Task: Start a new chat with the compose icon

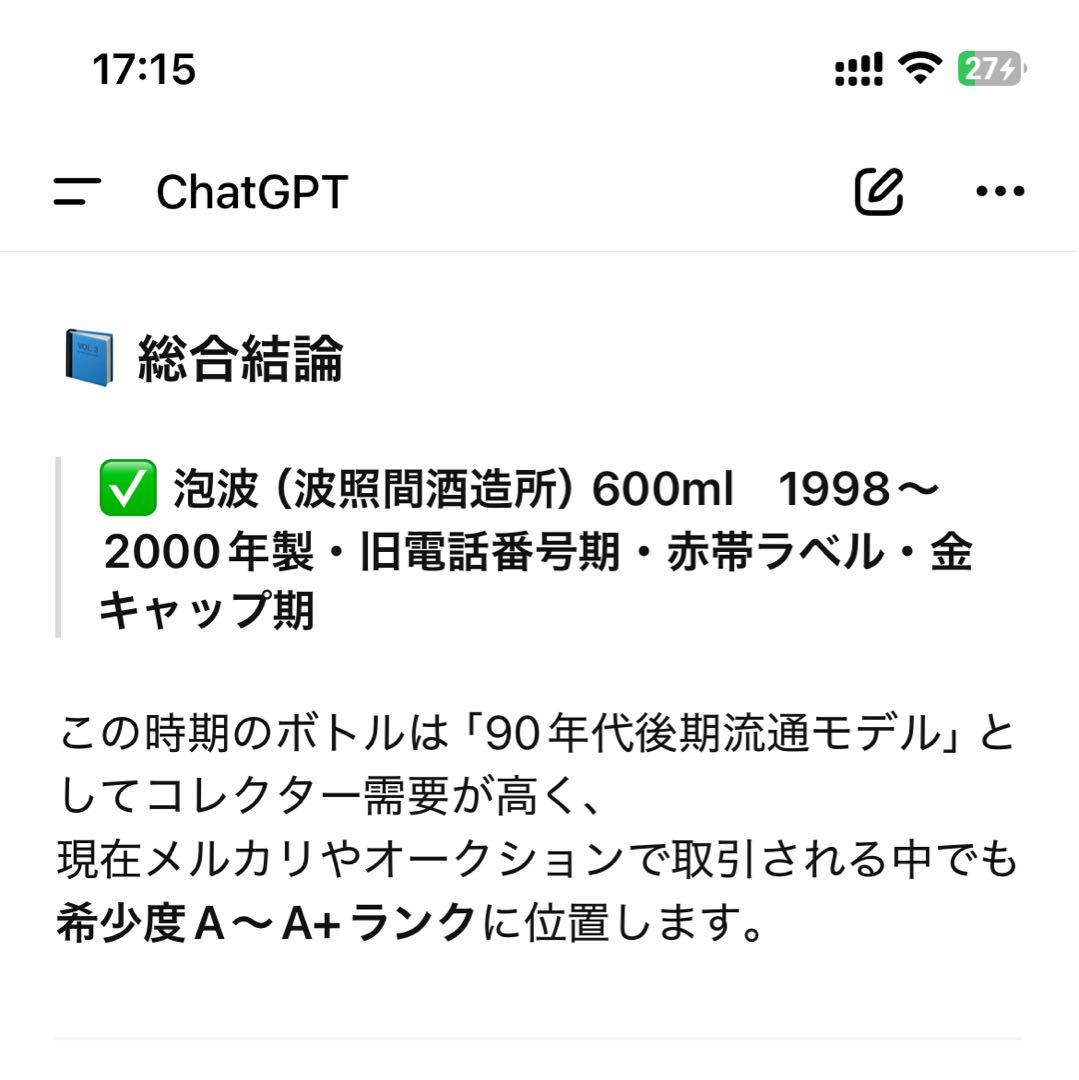Action: [x=880, y=190]
